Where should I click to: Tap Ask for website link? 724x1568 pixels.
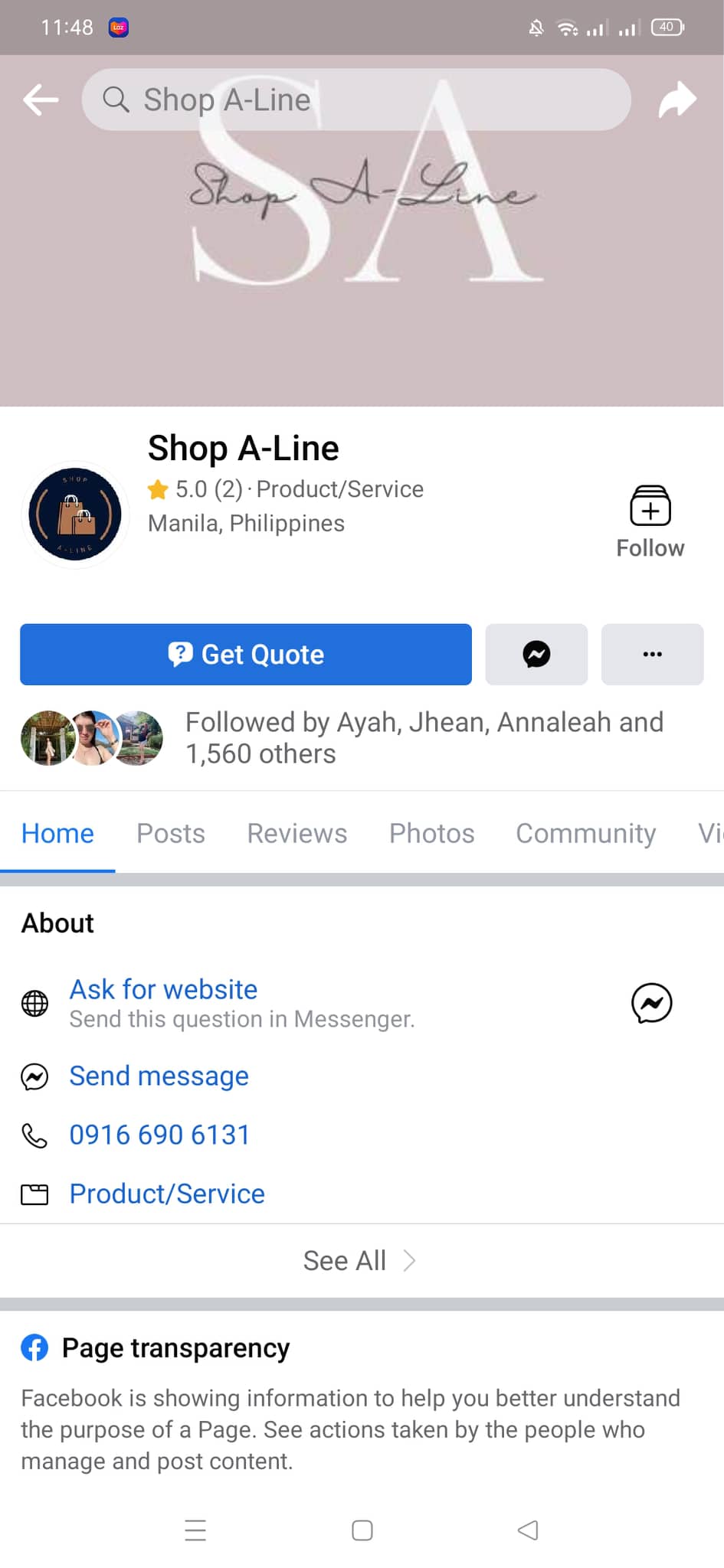pyautogui.click(x=163, y=989)
